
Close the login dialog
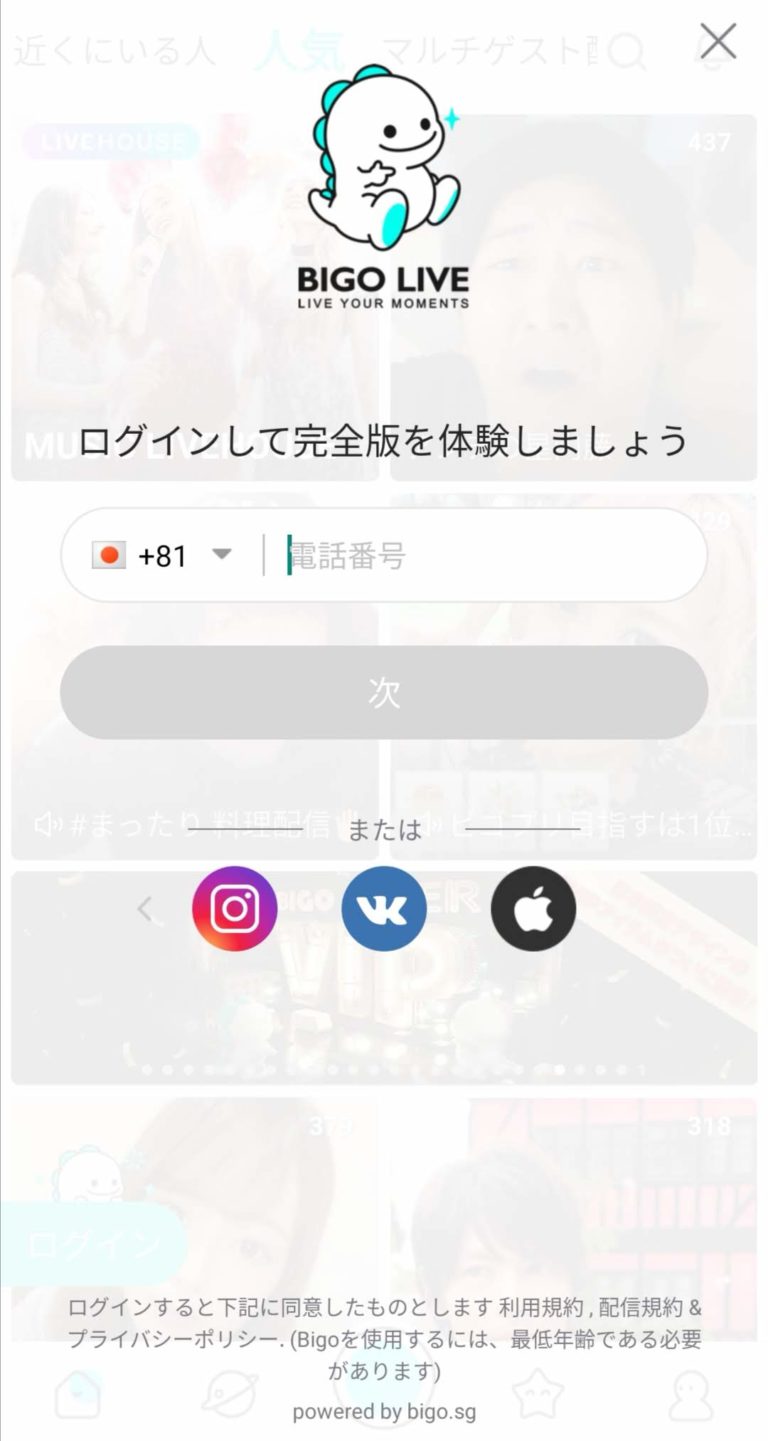717,42
